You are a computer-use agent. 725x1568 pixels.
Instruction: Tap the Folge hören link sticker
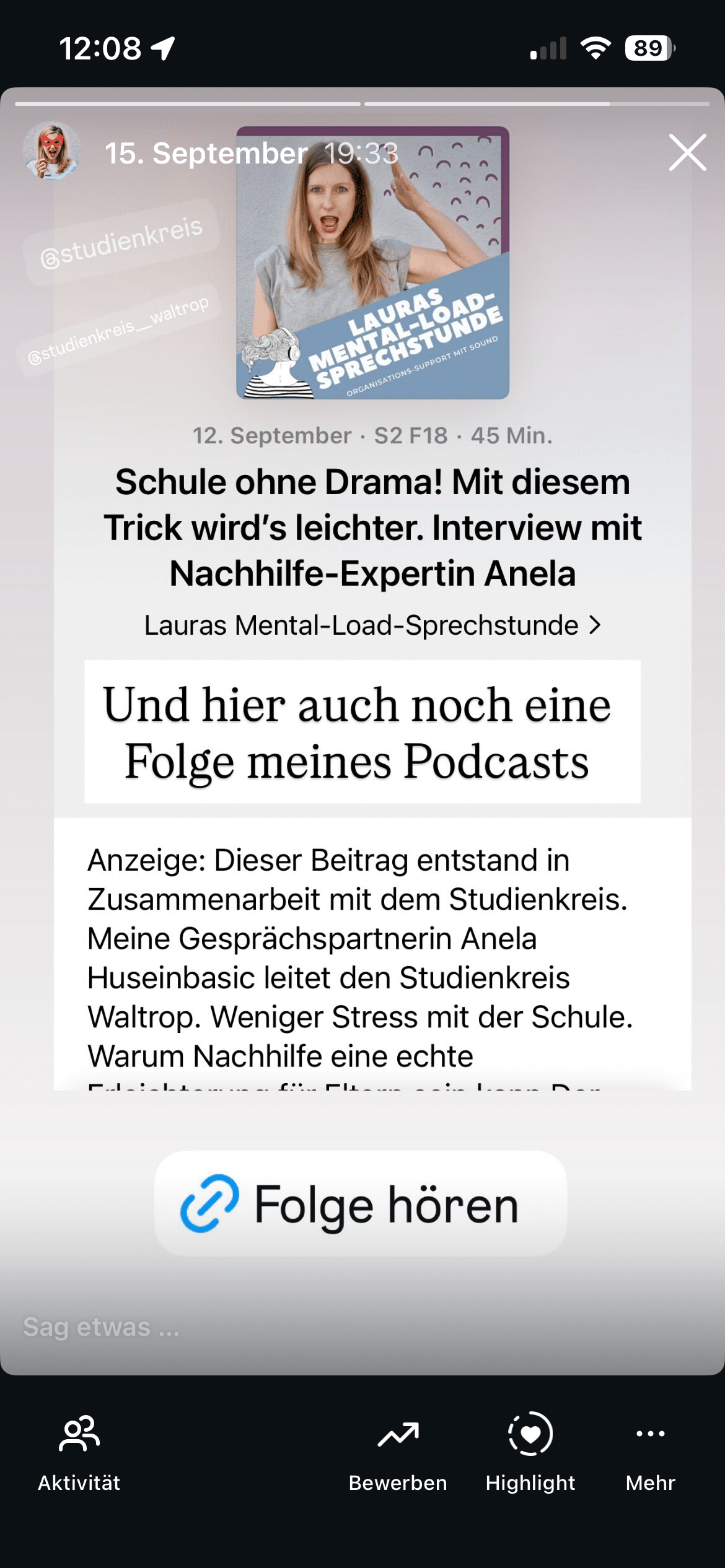tap(361, 1204)
